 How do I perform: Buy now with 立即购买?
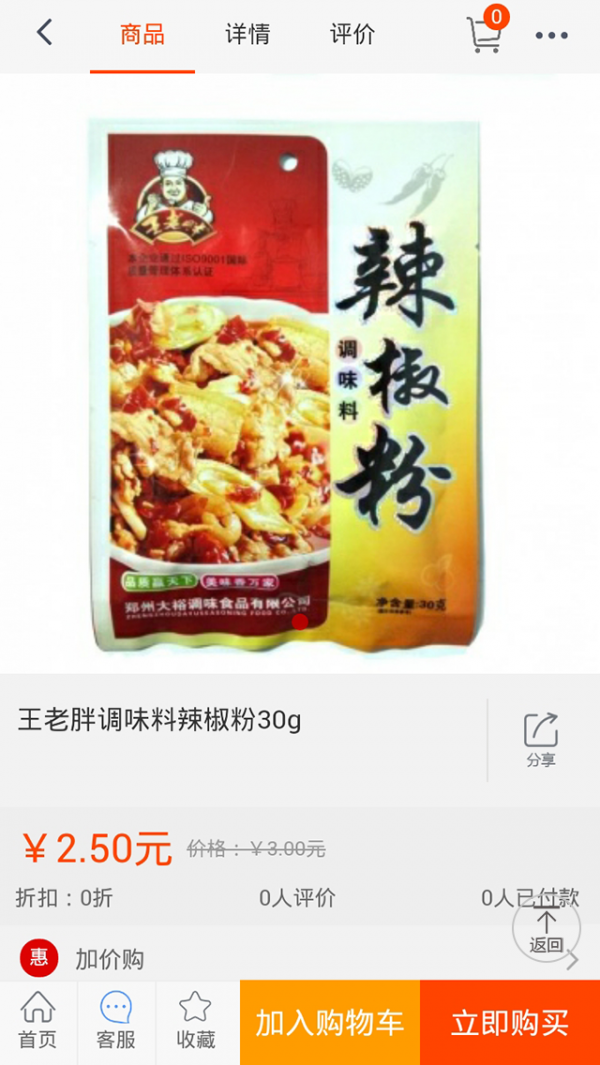[x=510, y=1023]
